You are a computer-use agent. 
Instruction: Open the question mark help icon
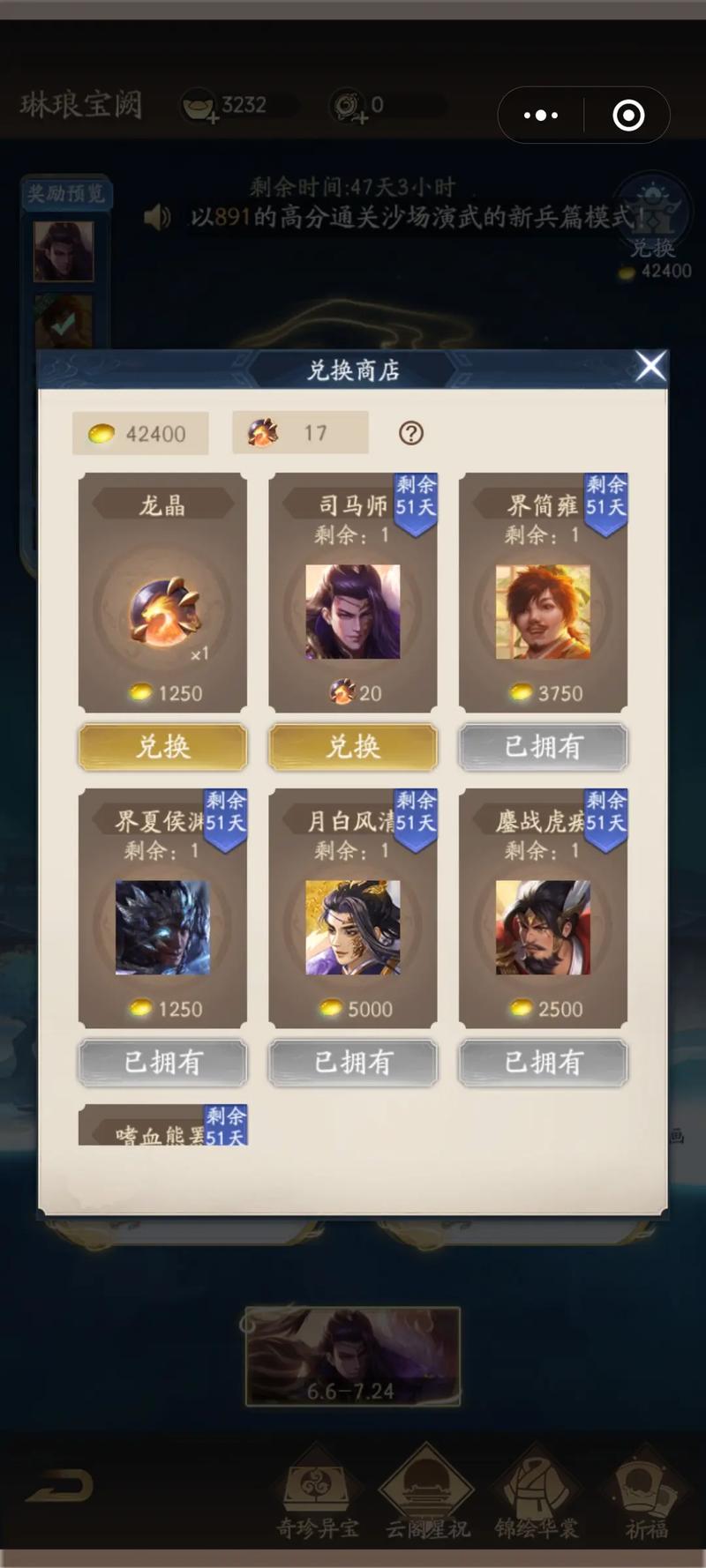(x=411, y=433)
